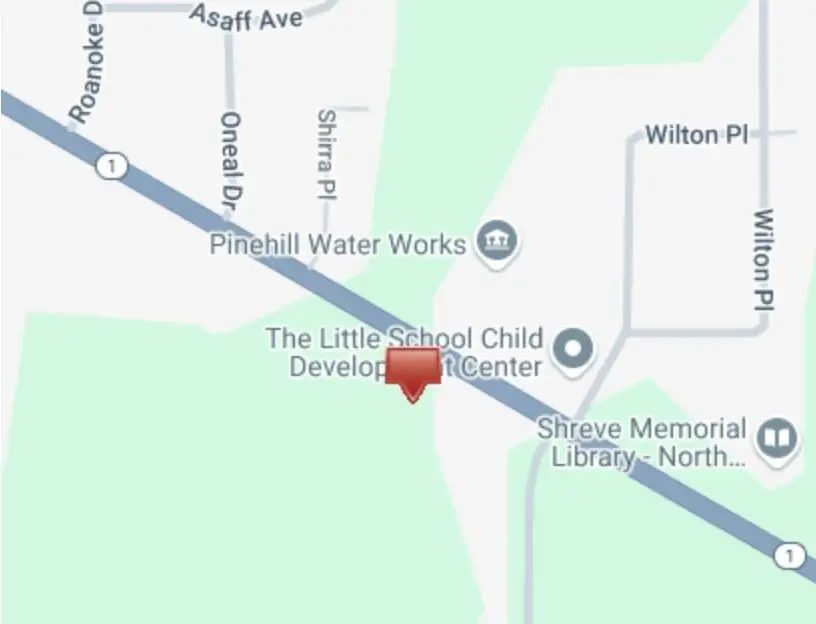This screenshot has width=816, height=624.
Task: Tap the red location marker pin
Action: click(x=412, y=371)
